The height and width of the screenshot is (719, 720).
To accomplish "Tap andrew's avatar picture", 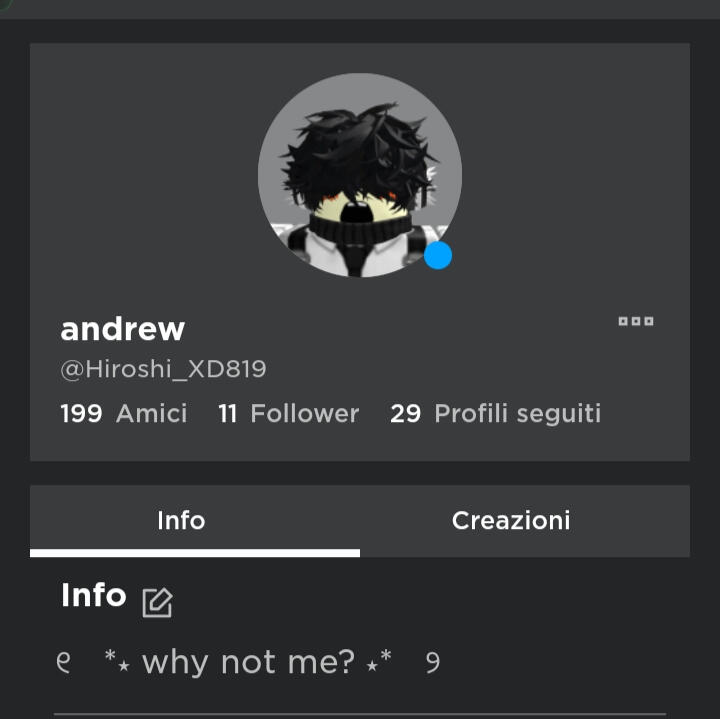I will (359, 176).
